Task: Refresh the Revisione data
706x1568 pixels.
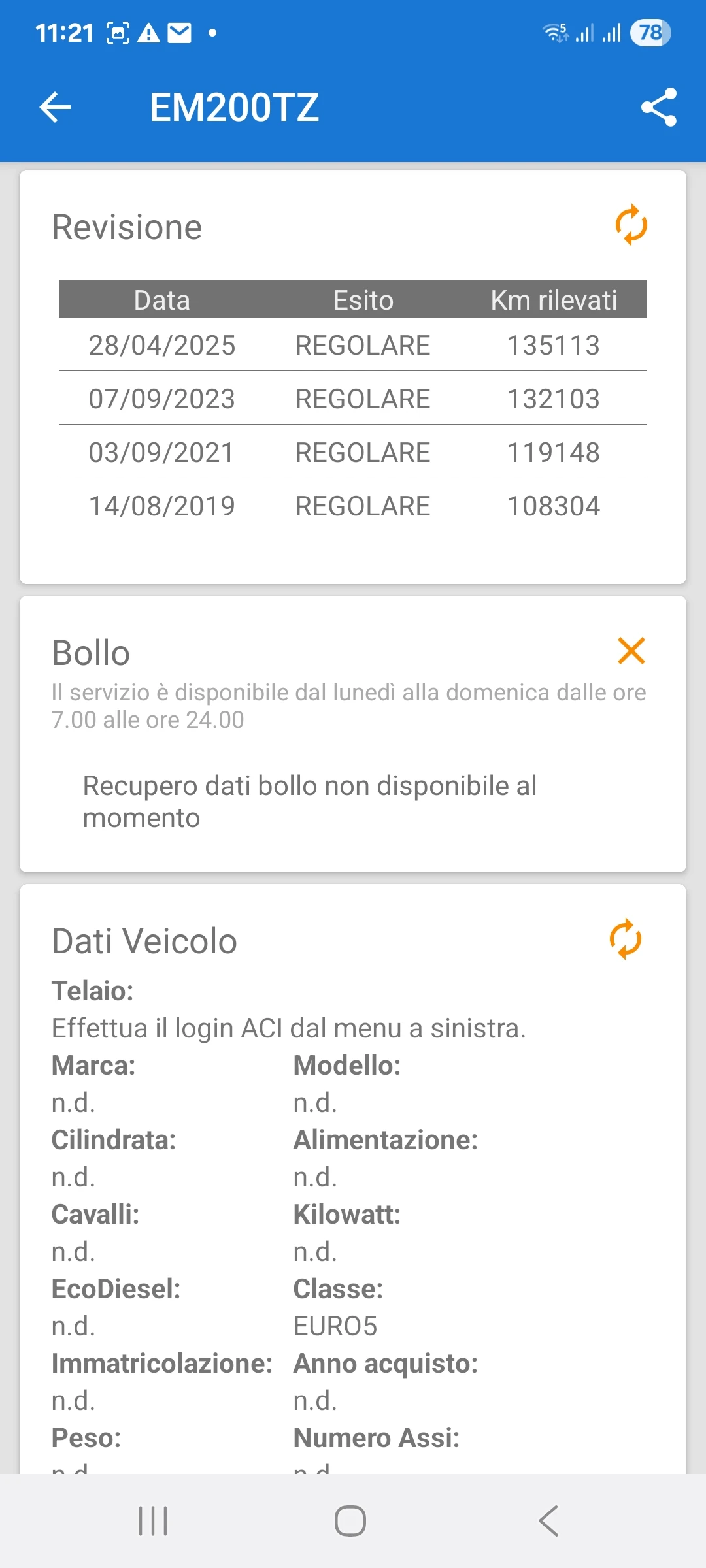Action: click(x=631, y=226)
